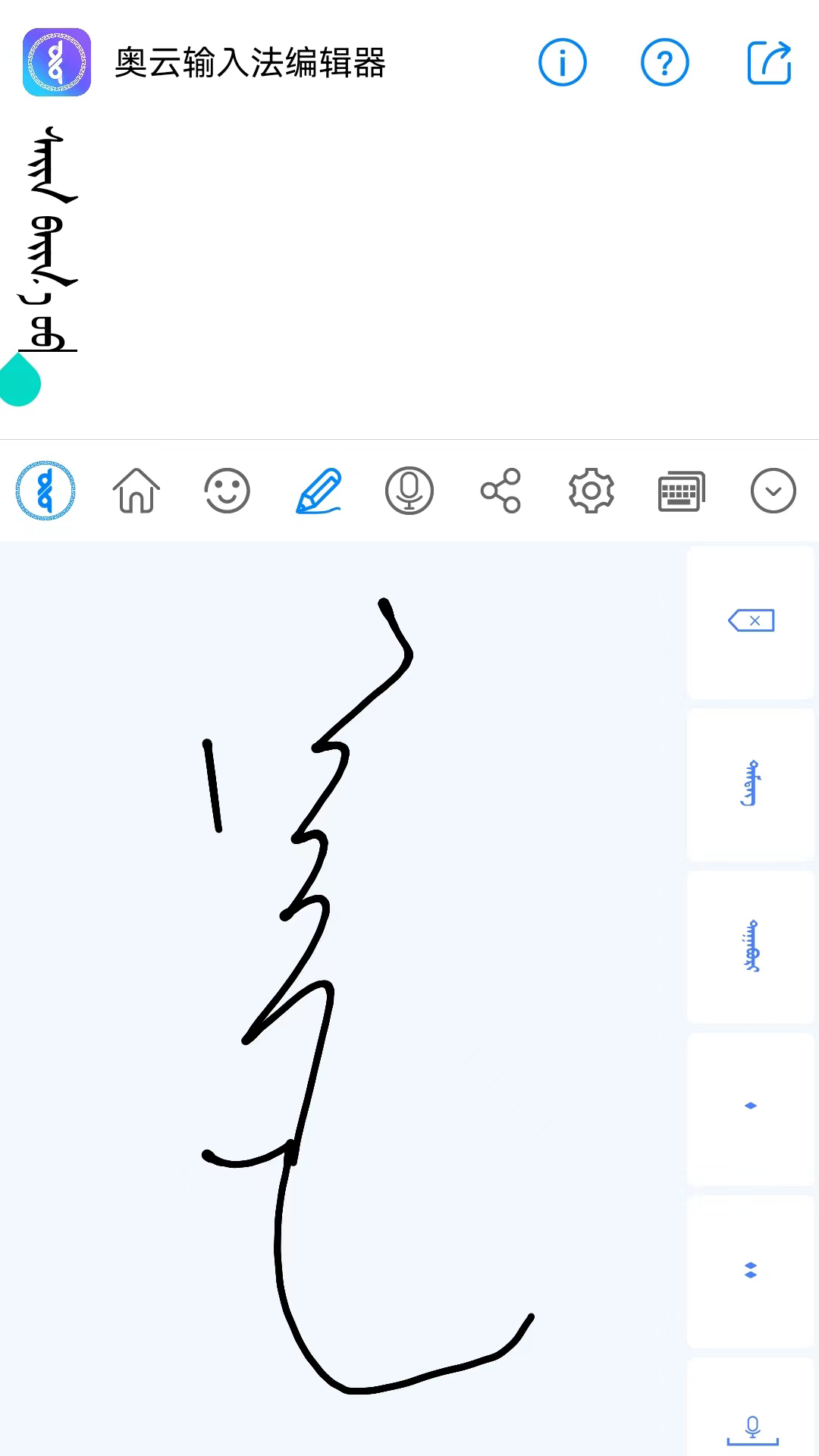Go to the home screen icon
Viewport: 819px width, 1456px height.
click(x=136, y=491)
